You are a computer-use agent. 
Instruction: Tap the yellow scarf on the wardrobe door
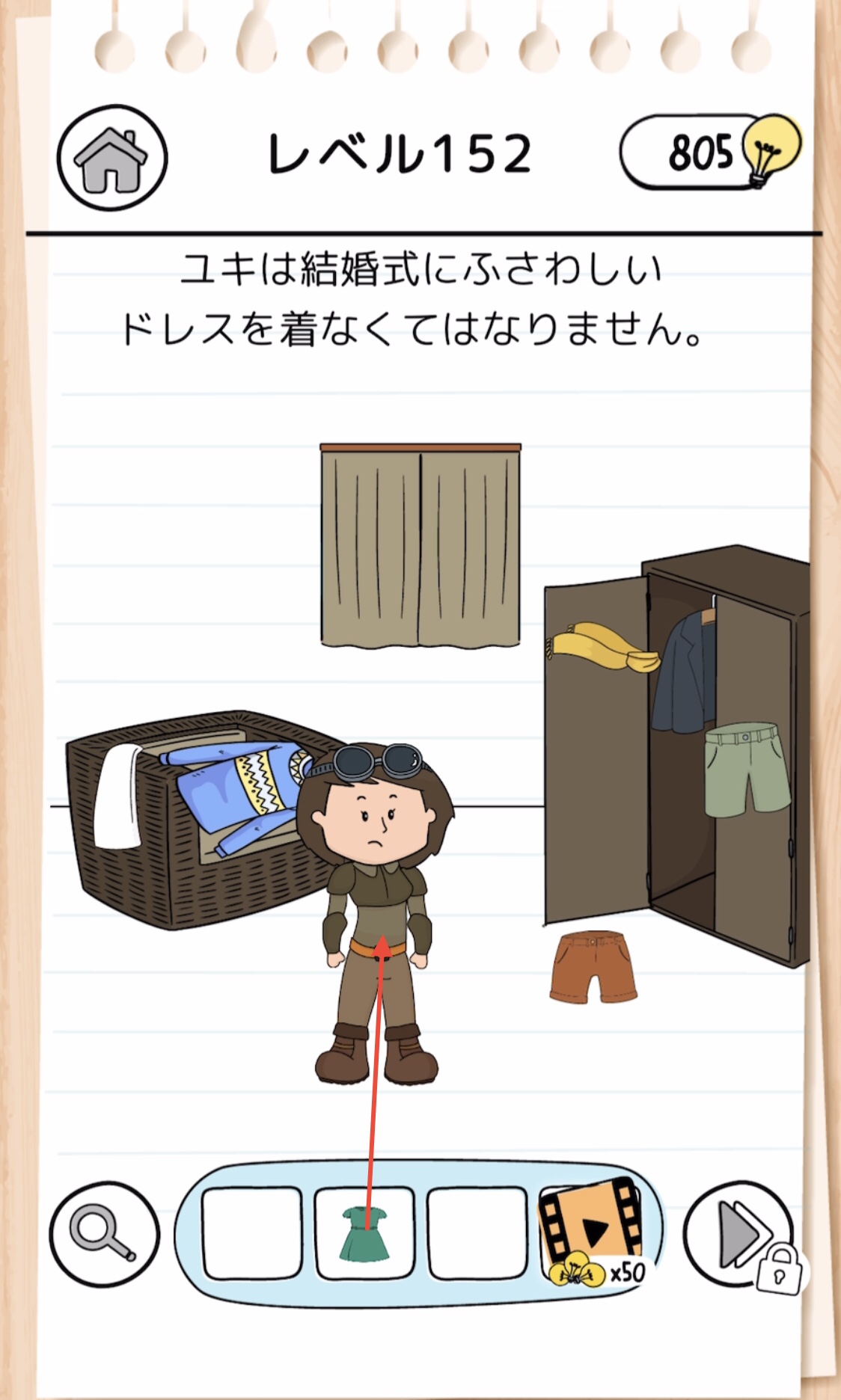pos(603,646)
